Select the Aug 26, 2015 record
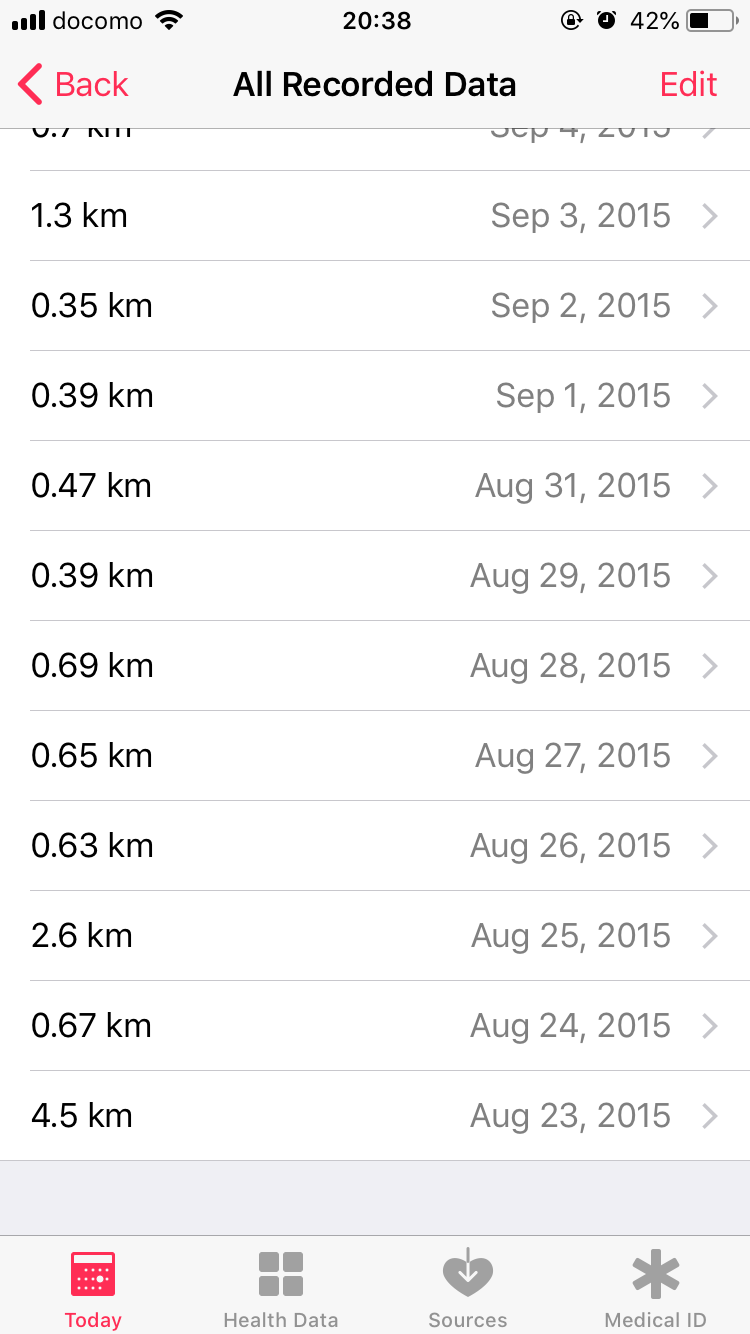Image resolution: width=750 pixels, height=1334 pixels. click(x=375, y=846)
